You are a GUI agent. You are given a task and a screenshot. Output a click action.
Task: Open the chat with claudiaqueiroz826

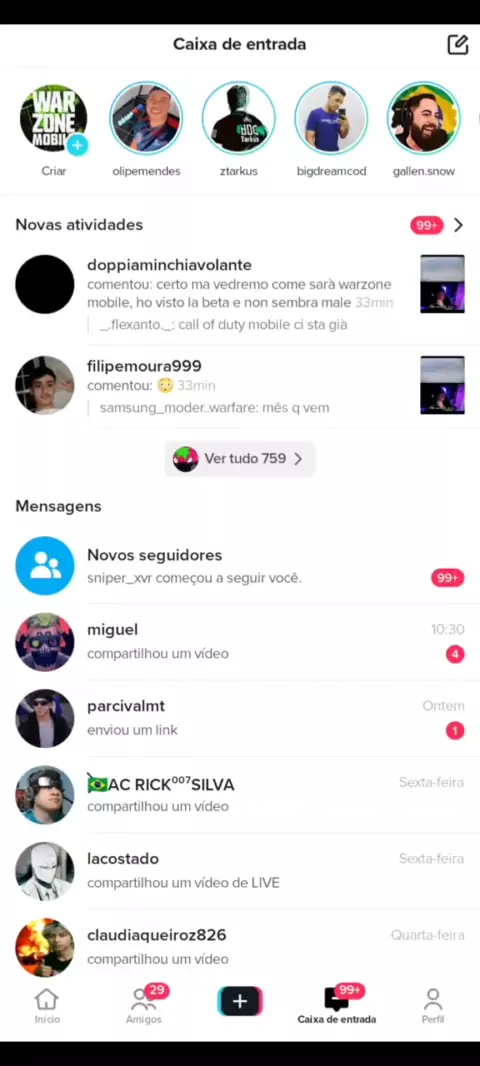(240, 947)
